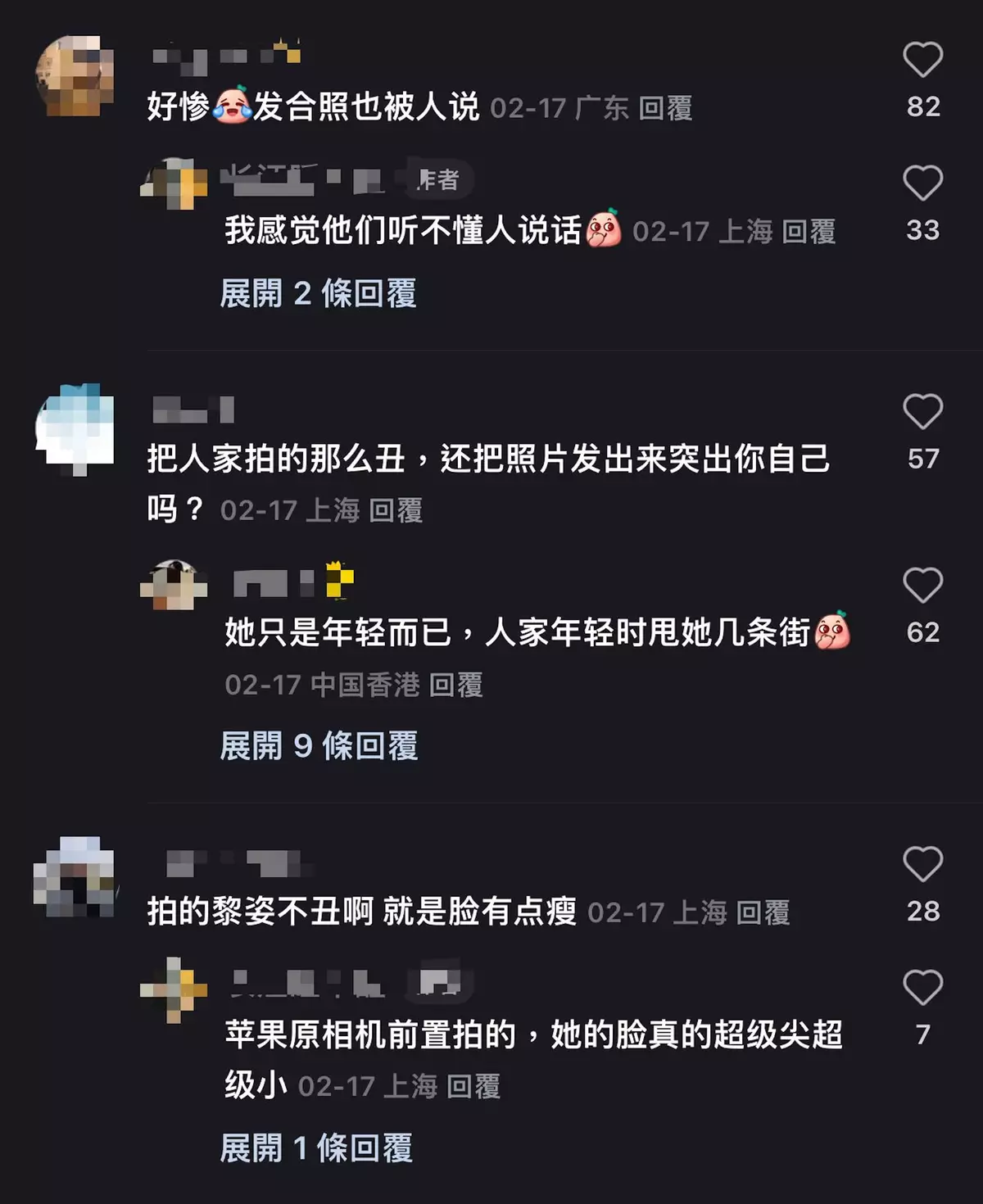Open avatar of '好惨' commenter

click(75, 75)
